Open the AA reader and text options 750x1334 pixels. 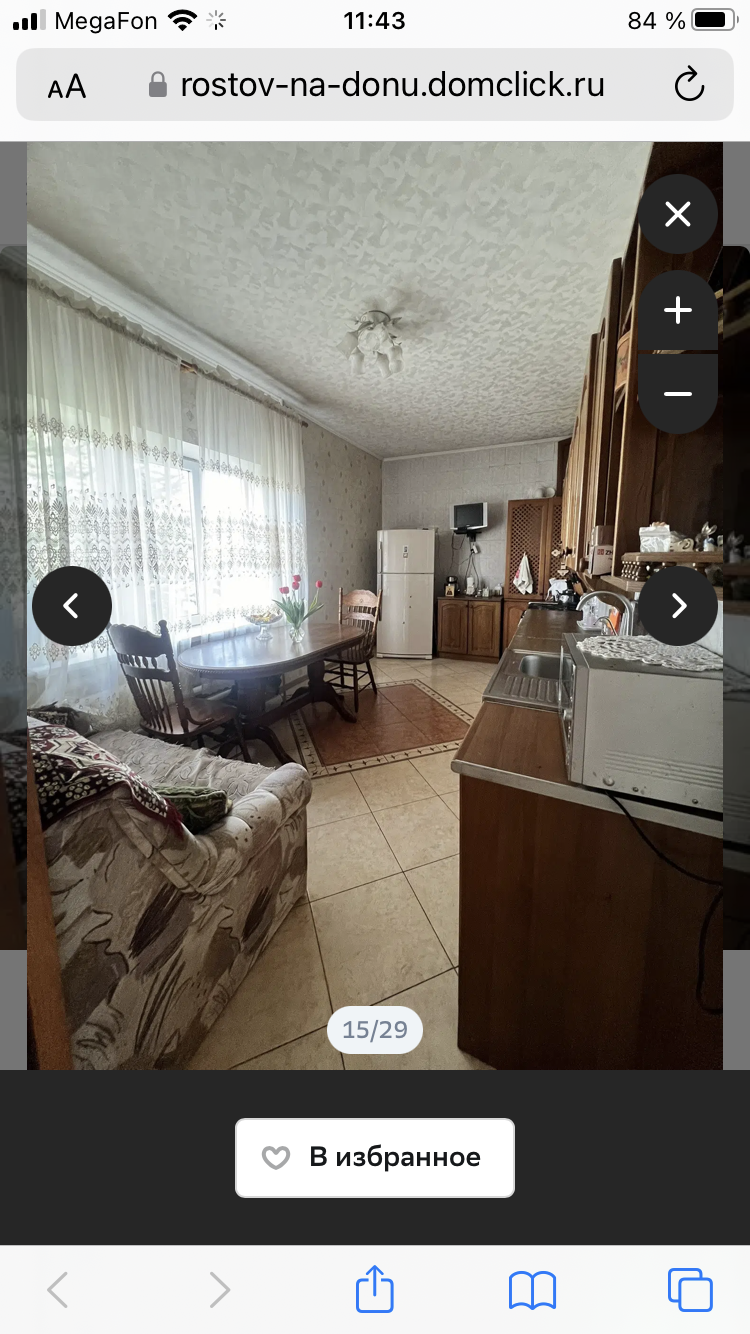(x=67, y=87)
